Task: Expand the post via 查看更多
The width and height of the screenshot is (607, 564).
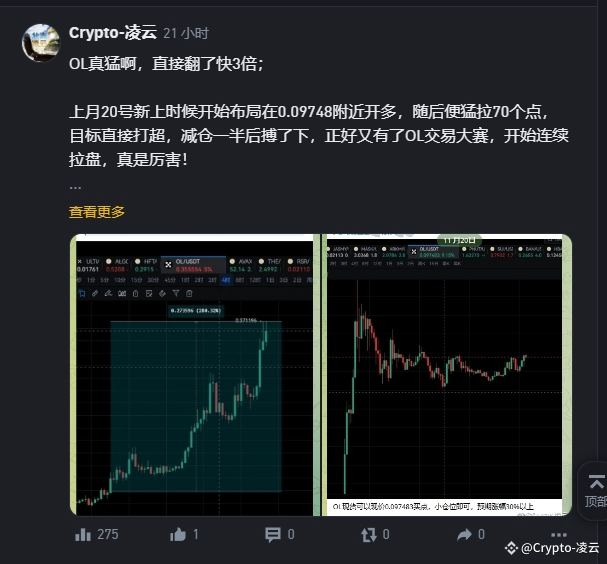Action: [x=97, y=212]
